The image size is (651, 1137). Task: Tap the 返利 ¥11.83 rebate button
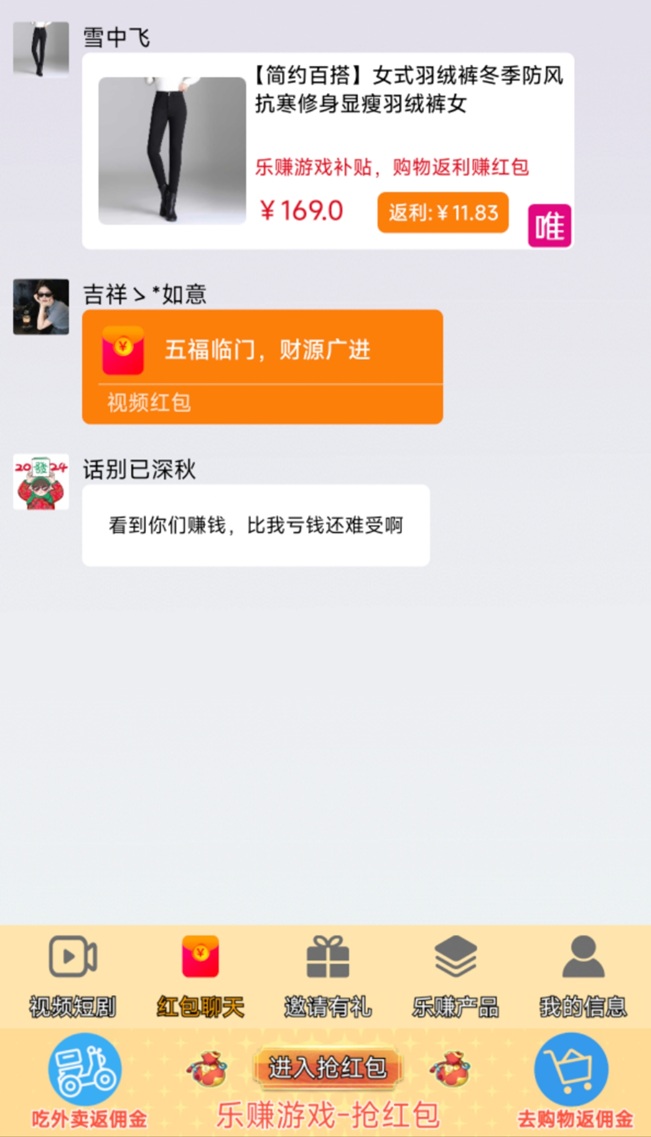pos(443,213)
